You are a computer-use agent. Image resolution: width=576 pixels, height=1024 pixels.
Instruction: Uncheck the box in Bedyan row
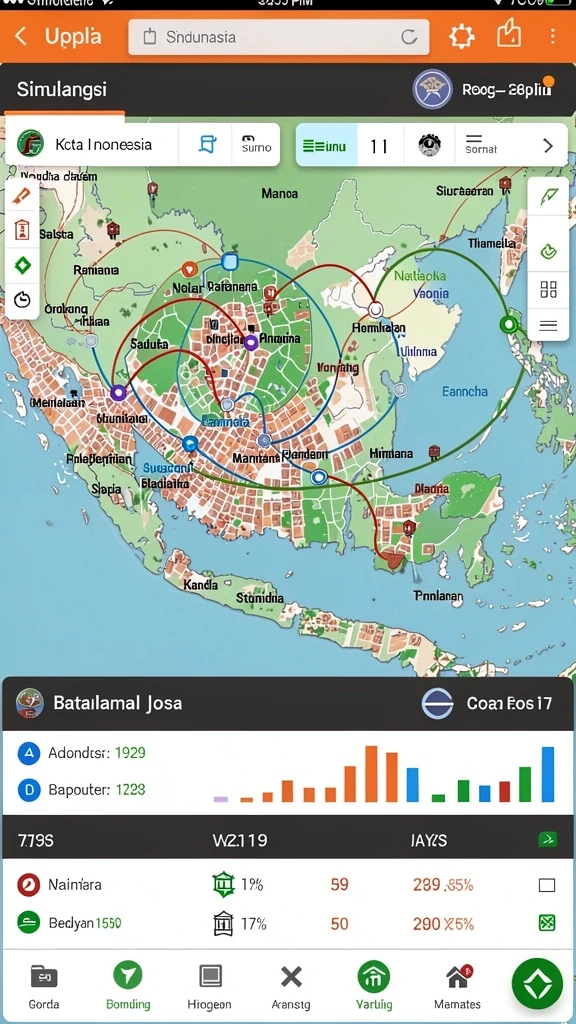click(x=547, y=923)
